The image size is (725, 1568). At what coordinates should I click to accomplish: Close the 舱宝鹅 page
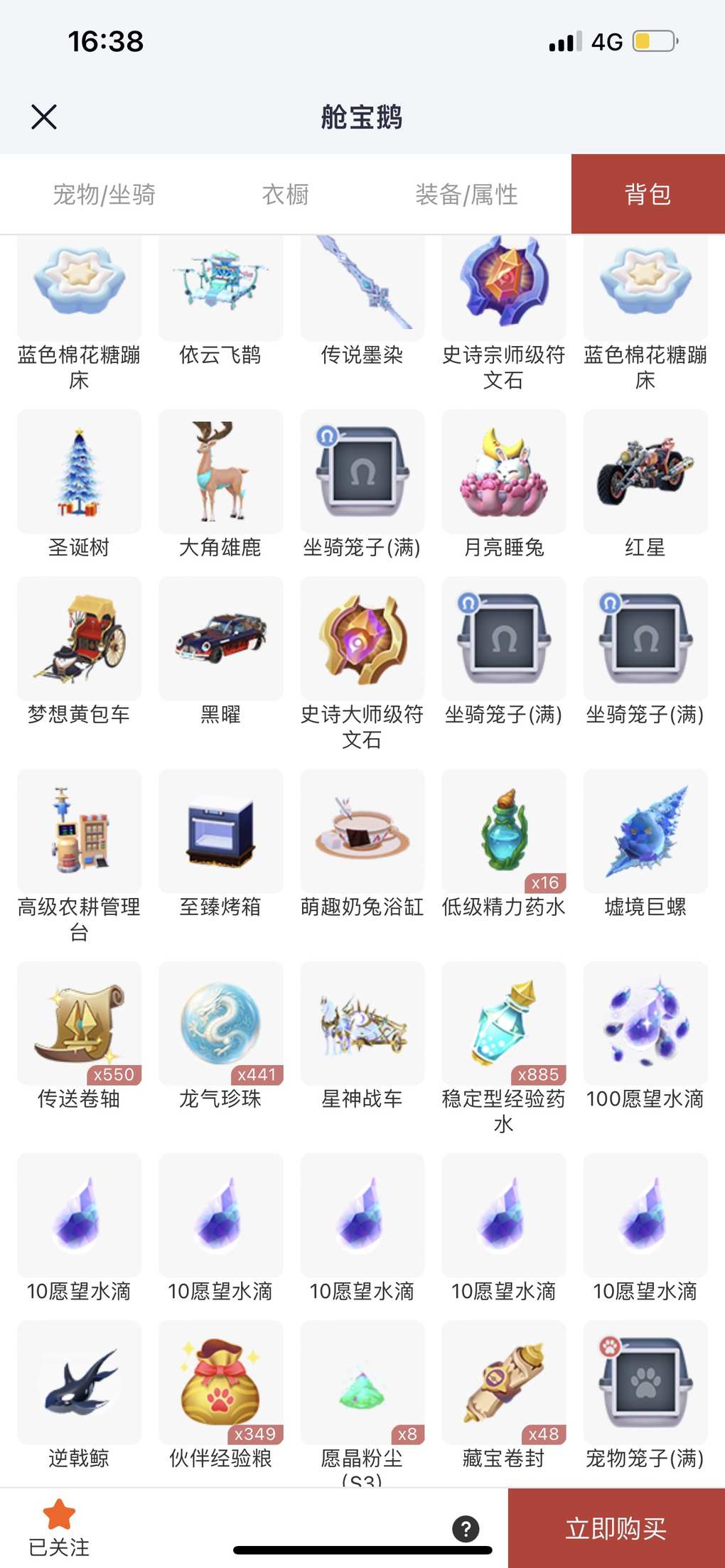(44, 117)
